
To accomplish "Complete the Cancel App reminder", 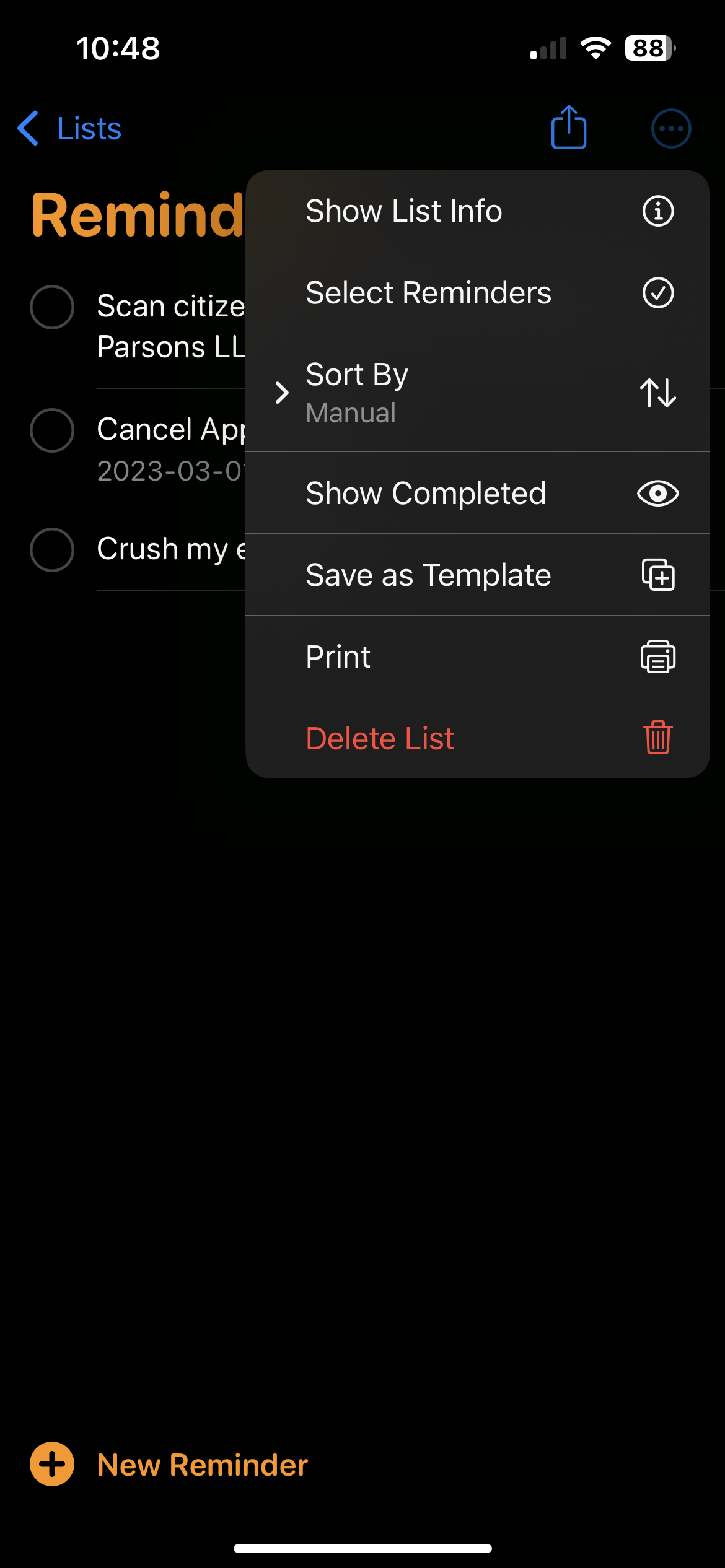I will click(x=52, y=430).
